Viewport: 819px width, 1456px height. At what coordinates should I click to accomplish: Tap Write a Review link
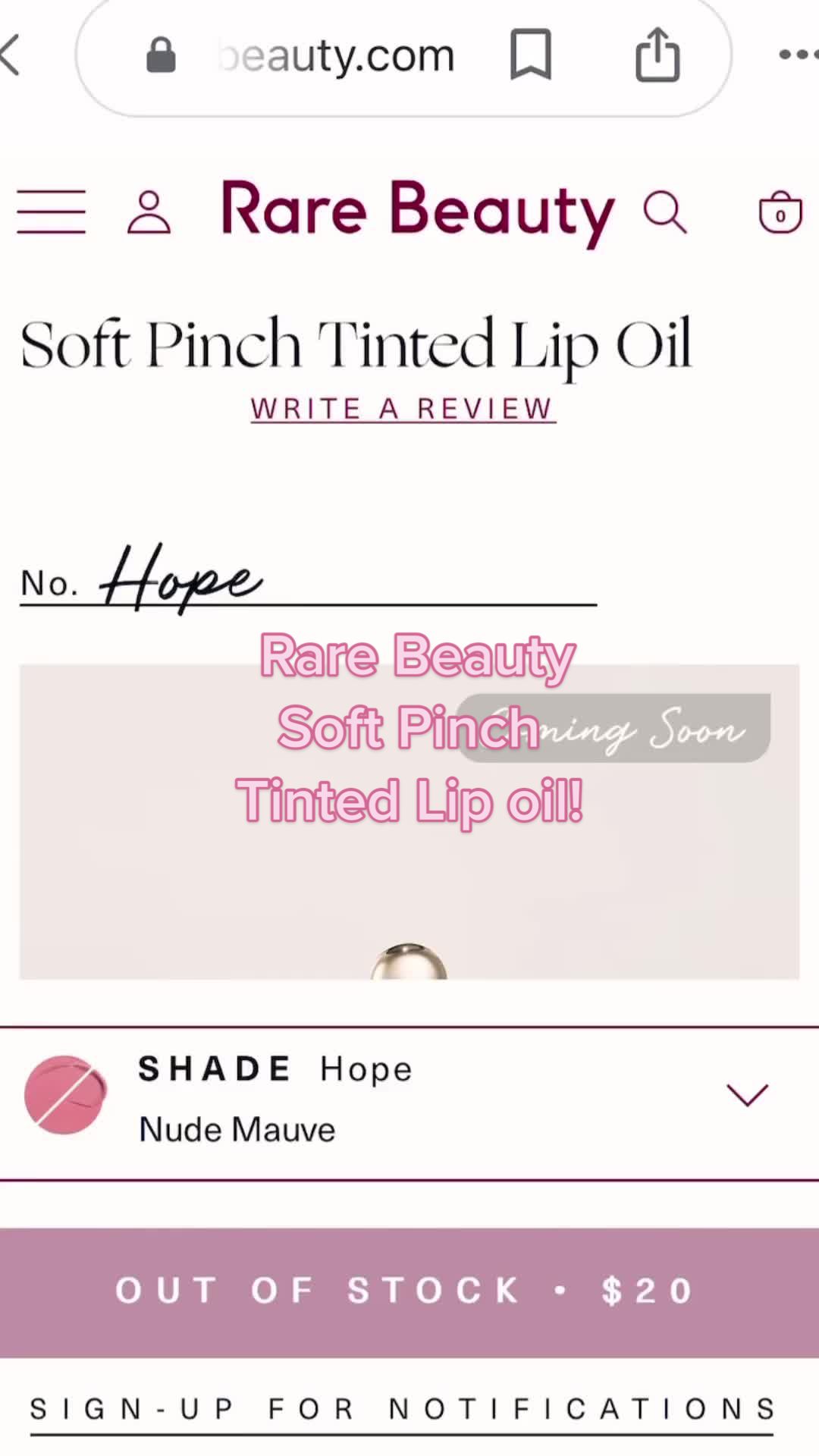[x=403, y=409]
